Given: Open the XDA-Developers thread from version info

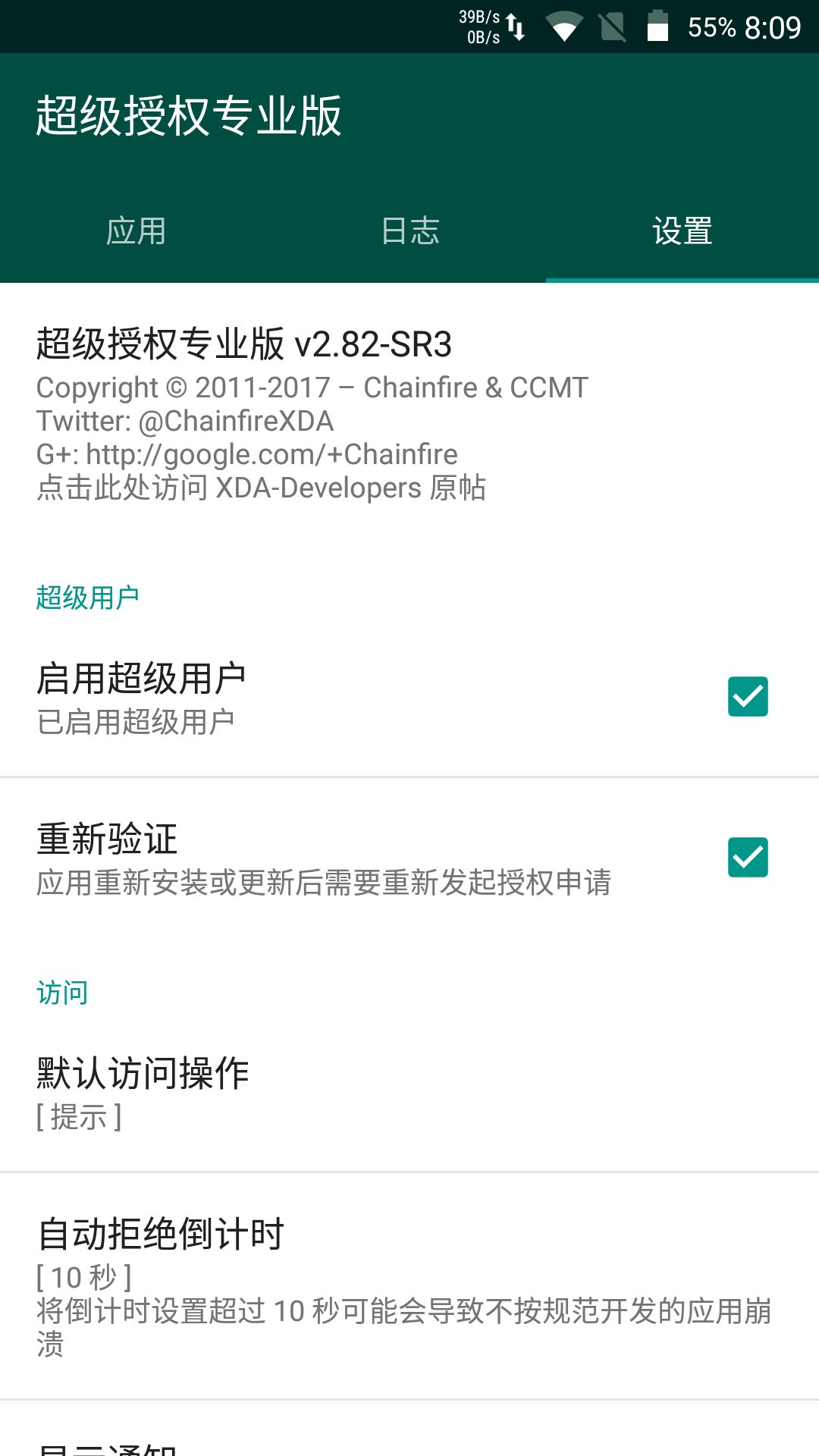Looking at the screenshot, I should [262, 487].
